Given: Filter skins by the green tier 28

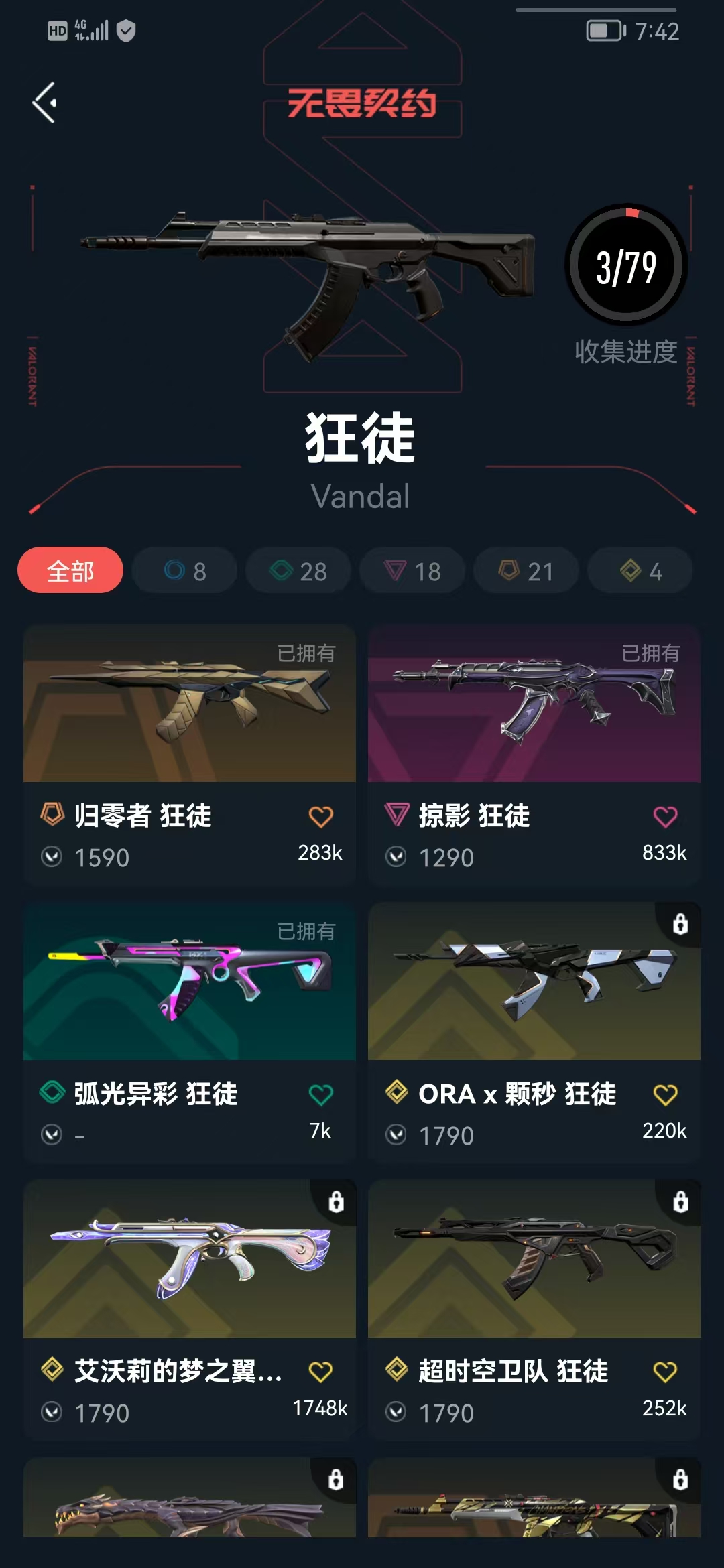Looking at the screenshot, I should point(298,571).
